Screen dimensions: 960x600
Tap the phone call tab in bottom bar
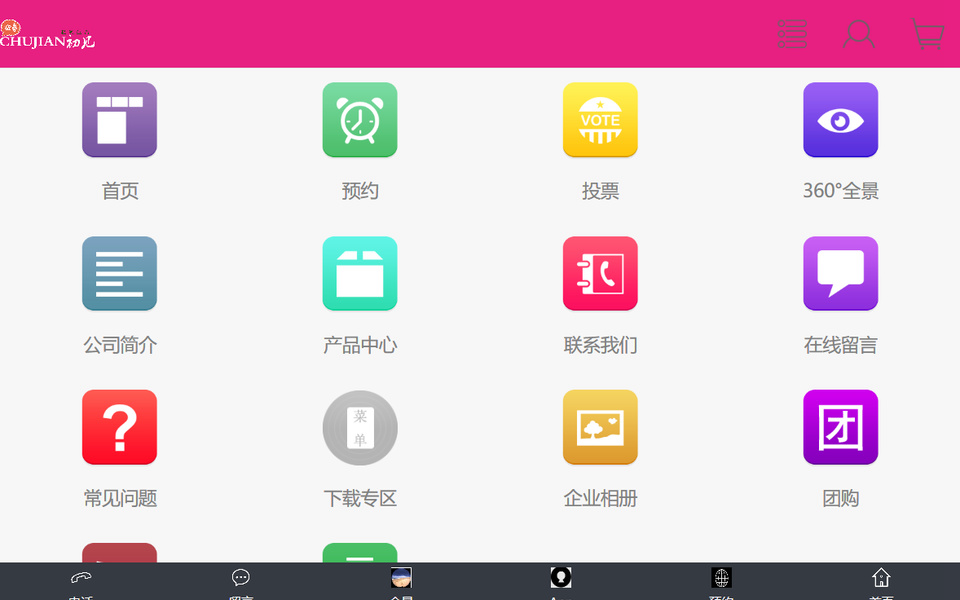pos(80,581)
